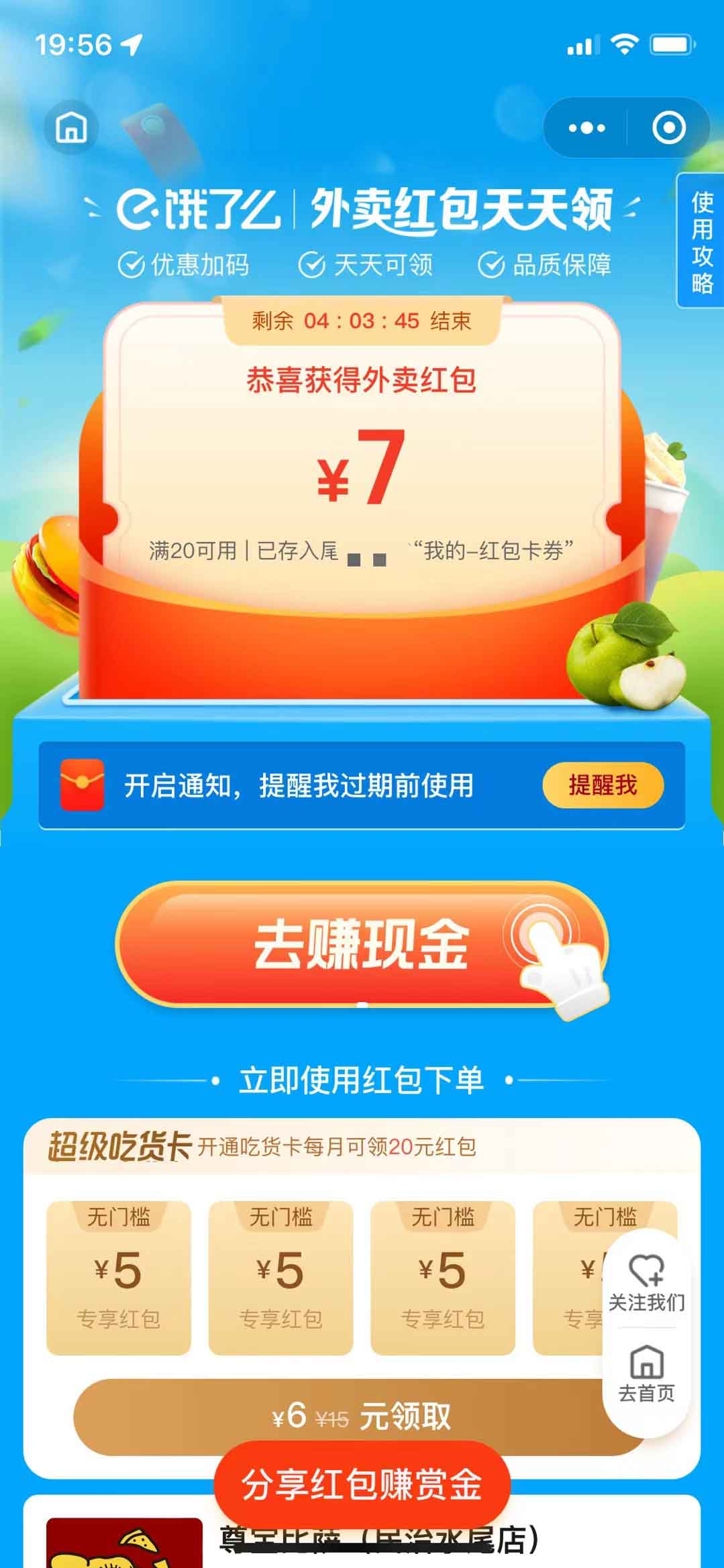724x1568 pixels.
Task: Close the mini program via circle icon
Action: pyautogui.click(x=668, y=127)
